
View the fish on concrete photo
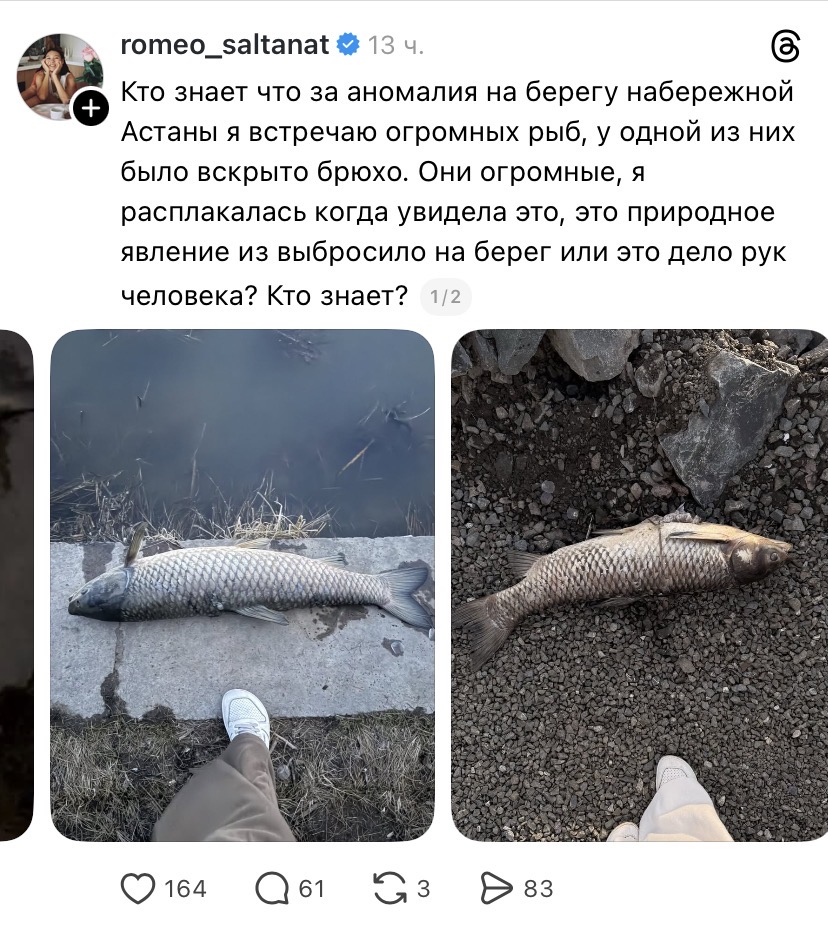coord(242,585)
